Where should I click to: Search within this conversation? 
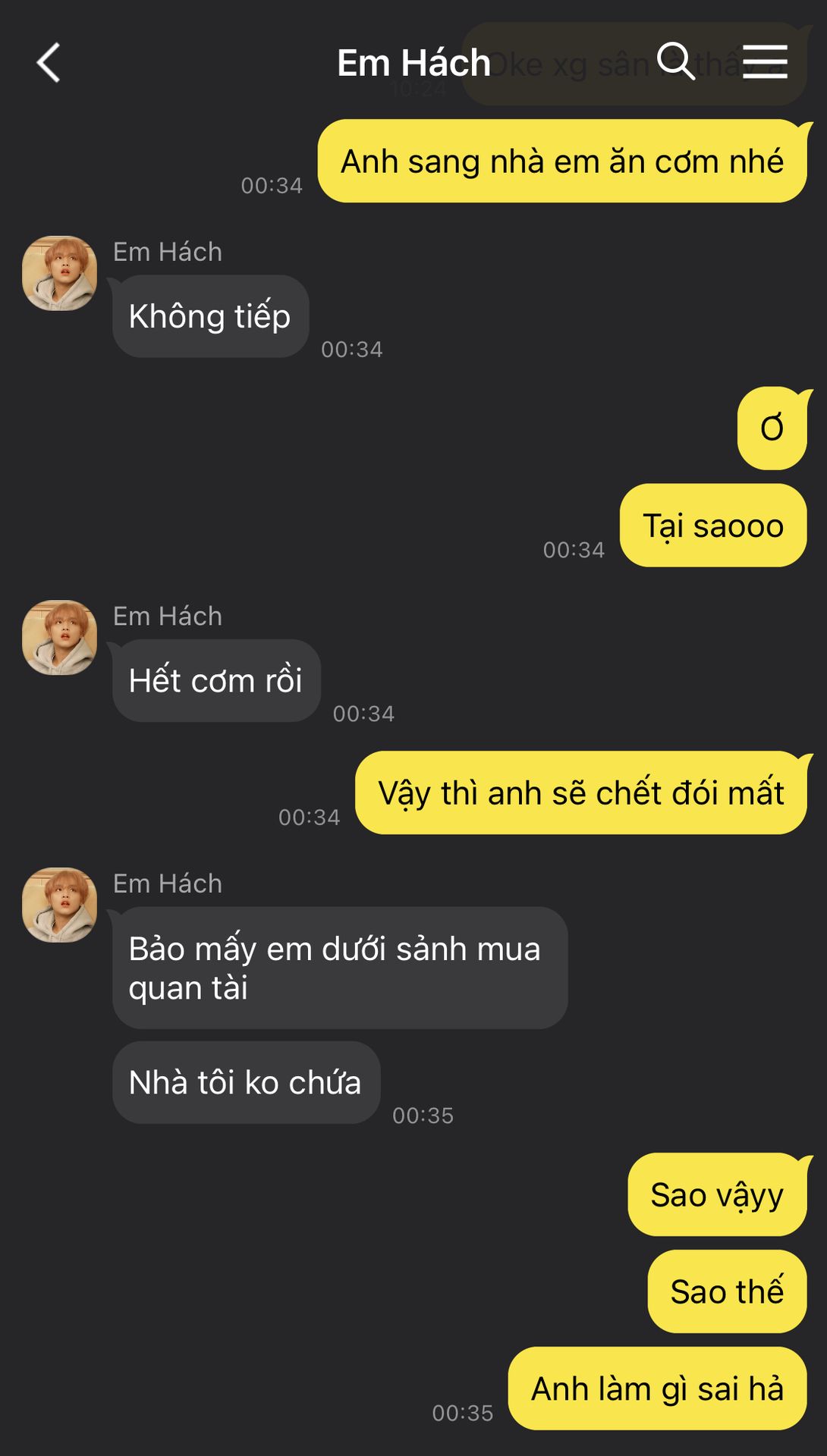tap(675, 61)
